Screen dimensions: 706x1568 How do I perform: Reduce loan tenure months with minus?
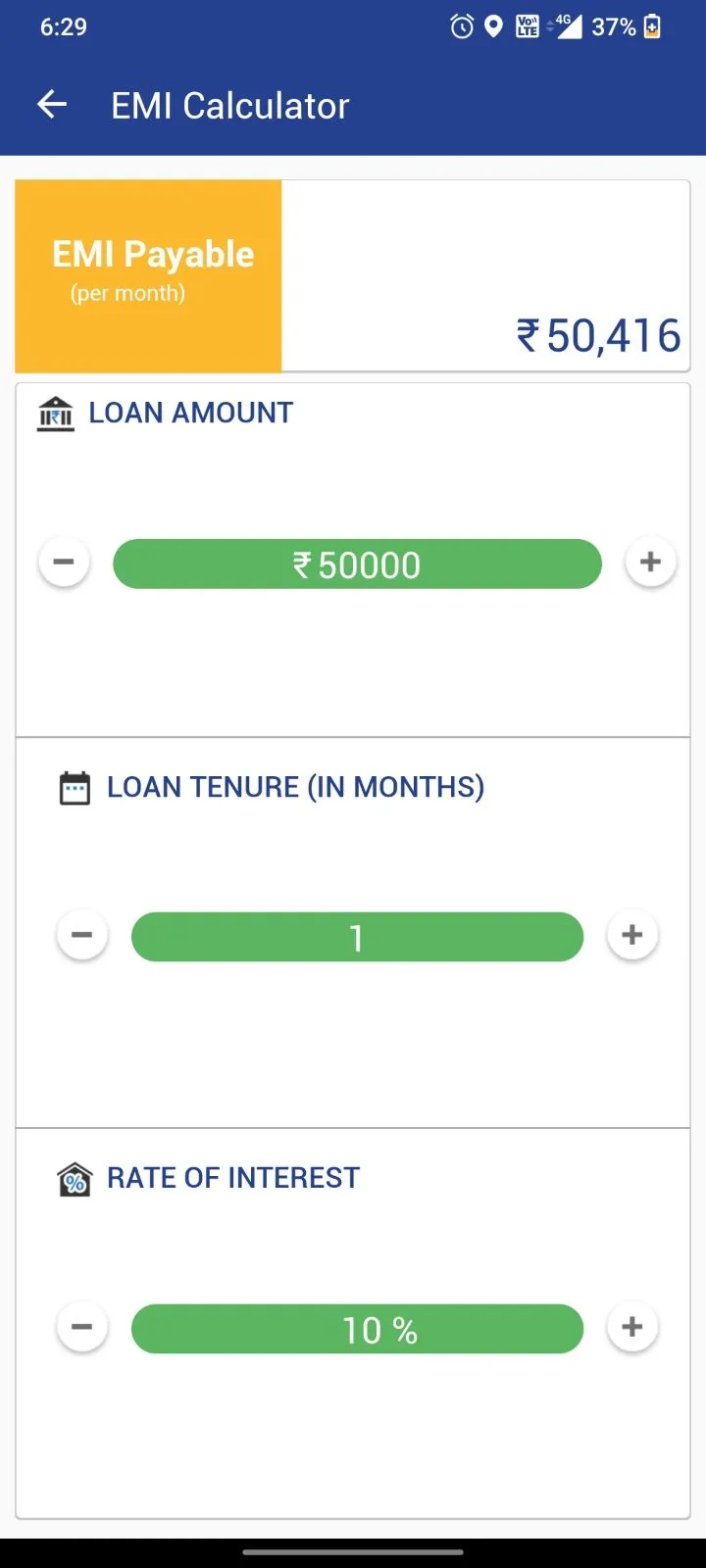pos(82,935)
